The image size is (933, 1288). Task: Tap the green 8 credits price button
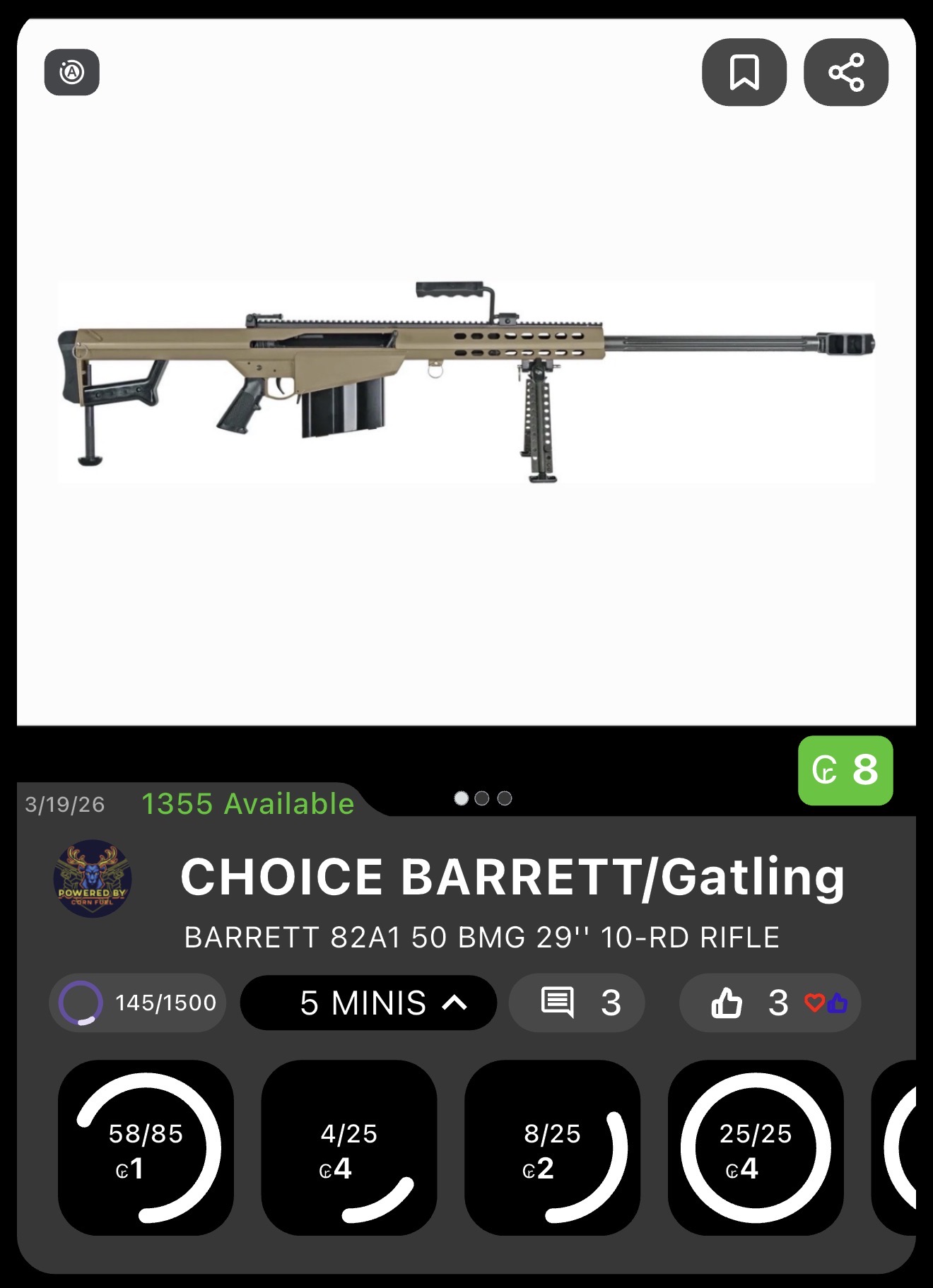[845, 770]
